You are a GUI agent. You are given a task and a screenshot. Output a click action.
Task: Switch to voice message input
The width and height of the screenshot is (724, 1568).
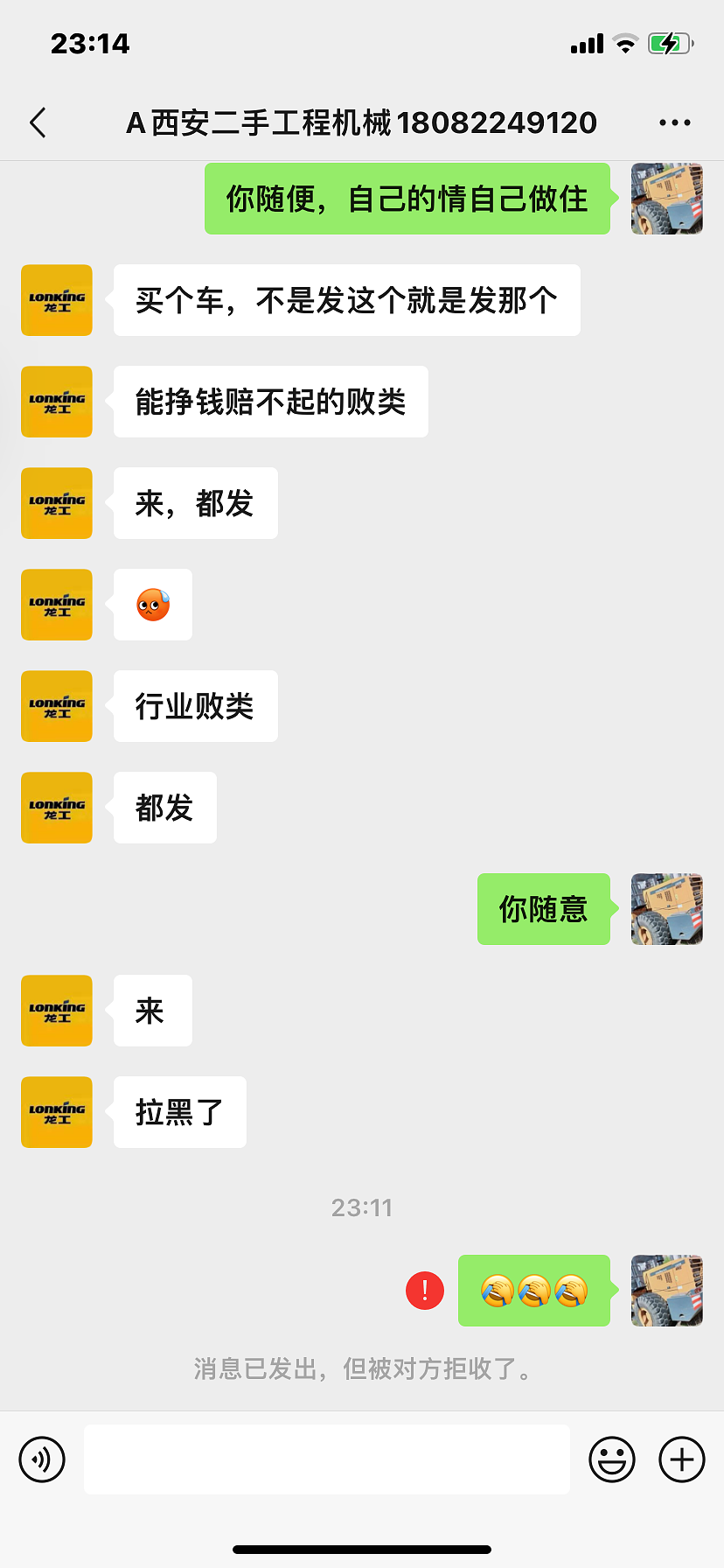[42, 1459]
